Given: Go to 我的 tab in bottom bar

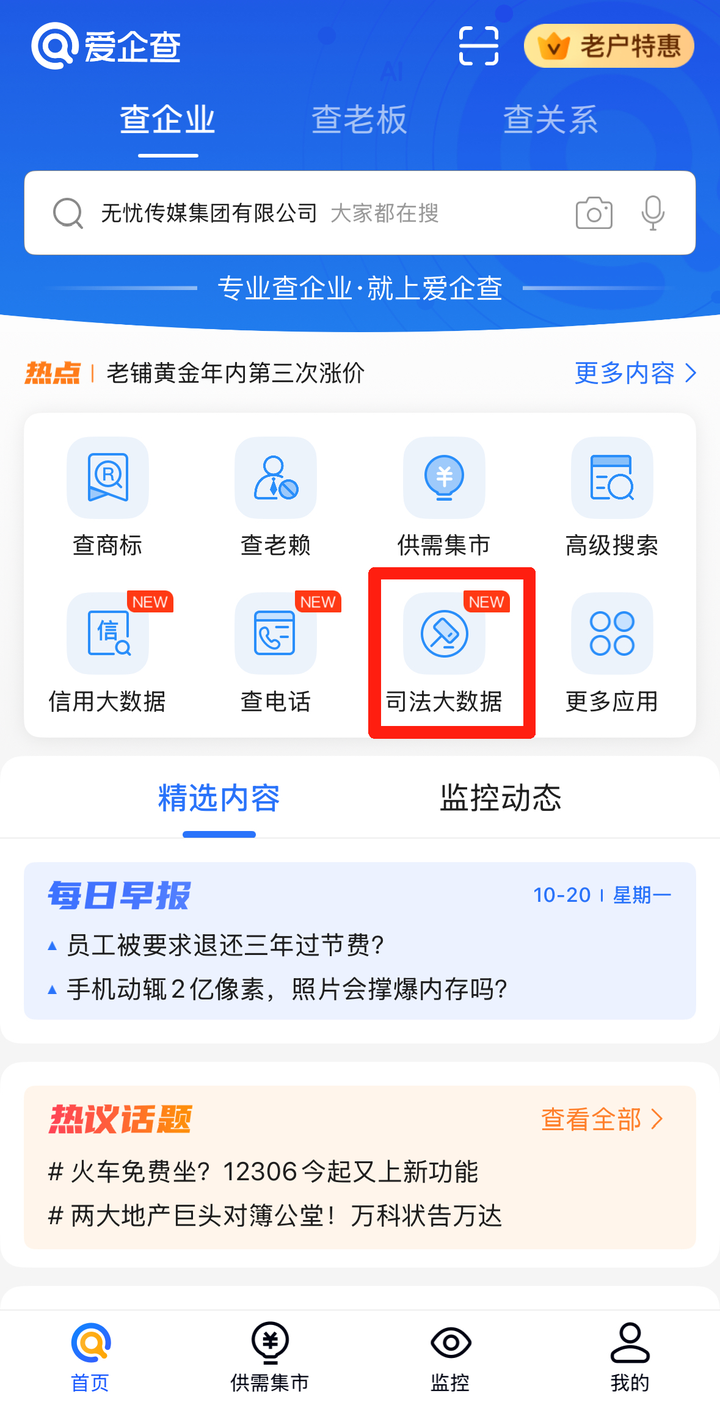Looking at the screenshot, I should (630, 1357).
